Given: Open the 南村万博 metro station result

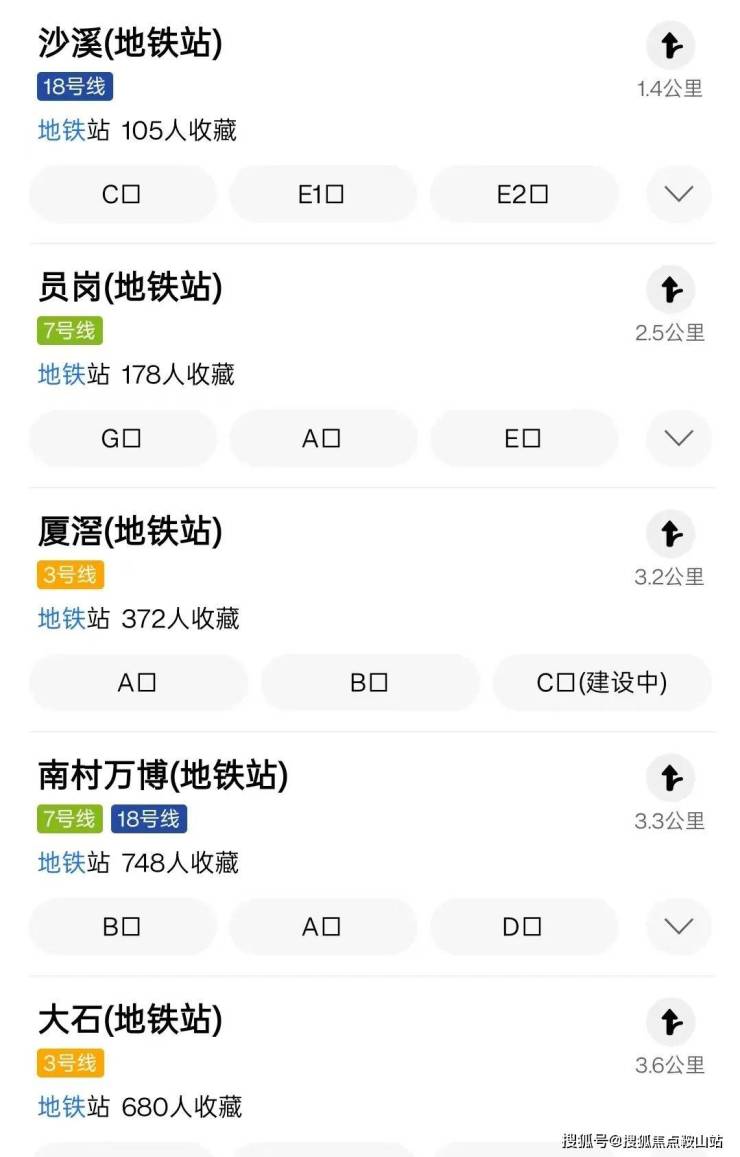Looking at the screenshot, I should point(163,775).
